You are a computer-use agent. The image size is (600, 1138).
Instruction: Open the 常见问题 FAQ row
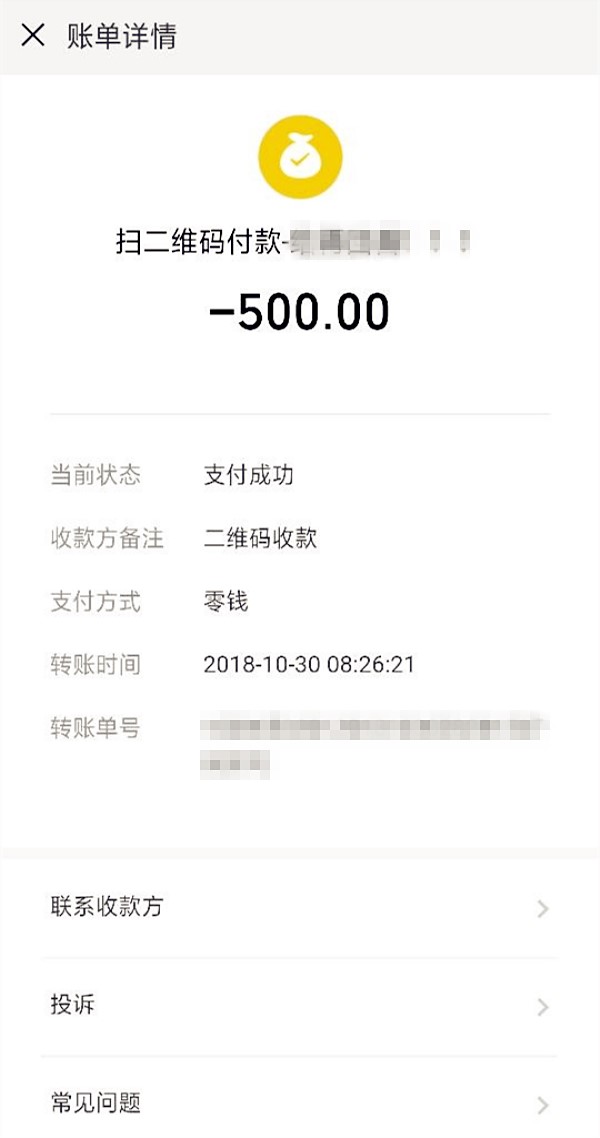[x=300, y=1100]
